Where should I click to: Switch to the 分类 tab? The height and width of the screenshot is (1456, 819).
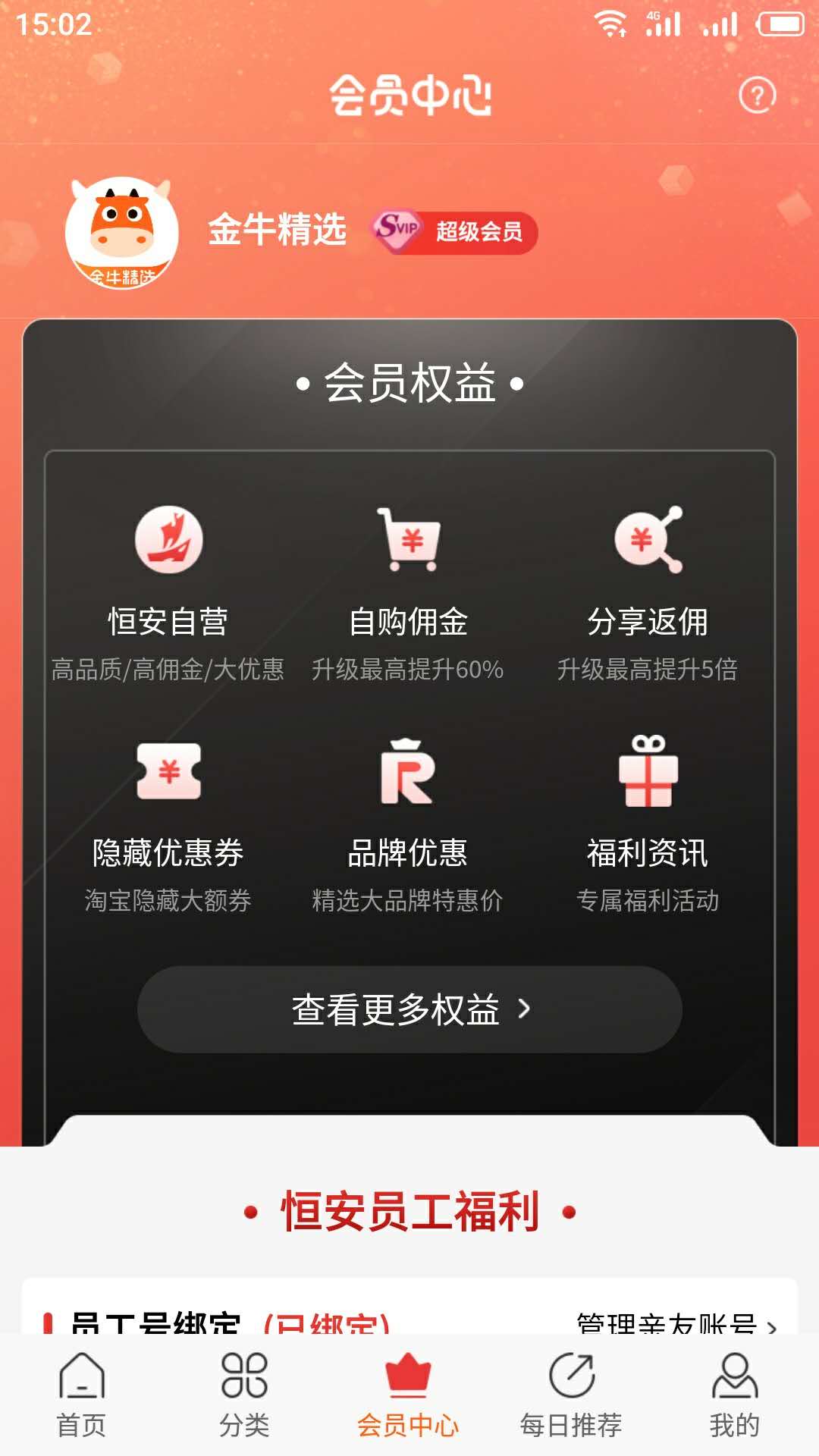click(x=244, y=1395)
